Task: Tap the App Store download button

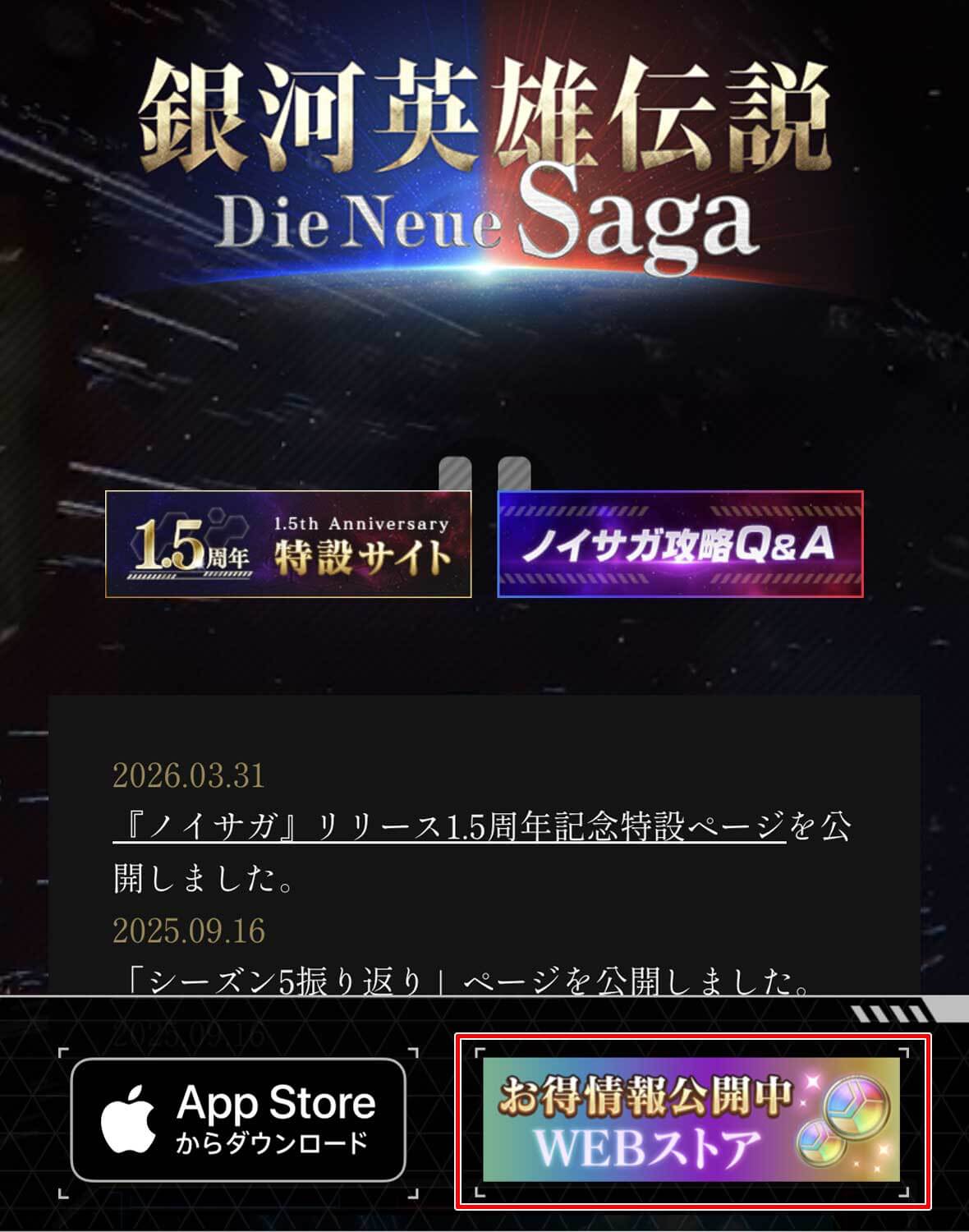Action: pos(238,1119)
